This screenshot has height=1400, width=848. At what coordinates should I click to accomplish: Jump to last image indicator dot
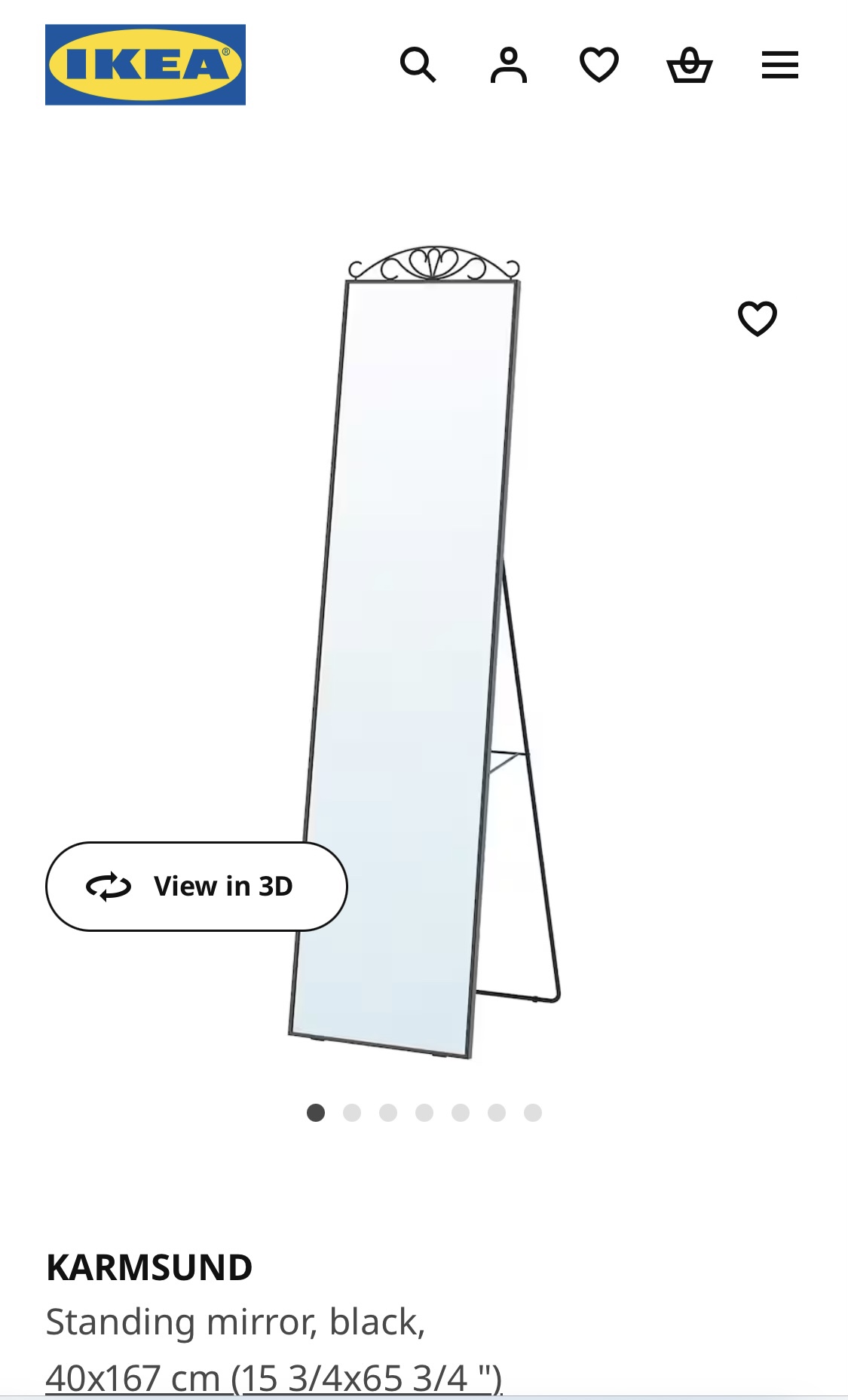(533, 1113)
